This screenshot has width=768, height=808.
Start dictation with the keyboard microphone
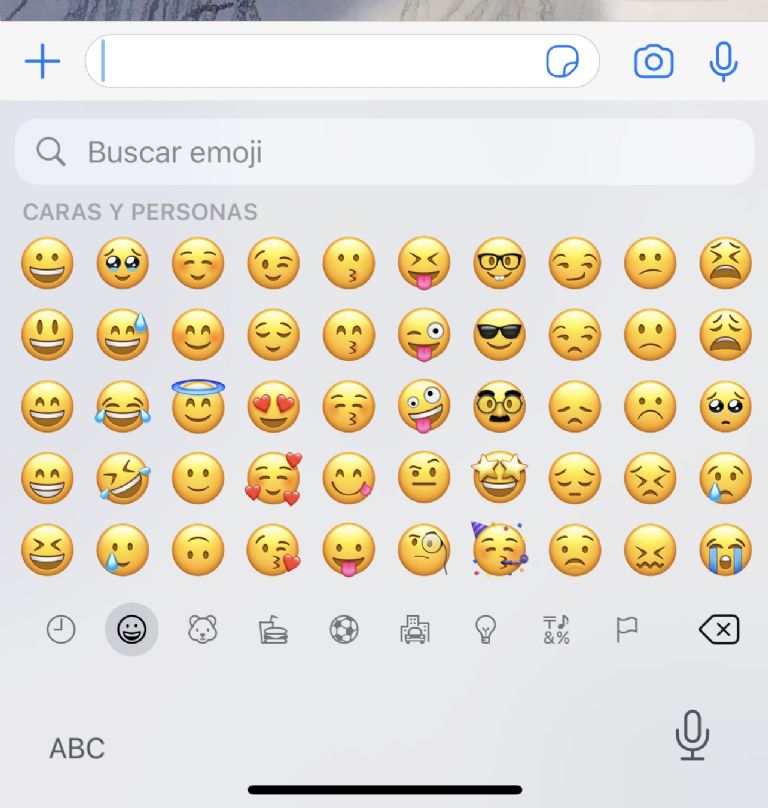[x=691, y=737]
